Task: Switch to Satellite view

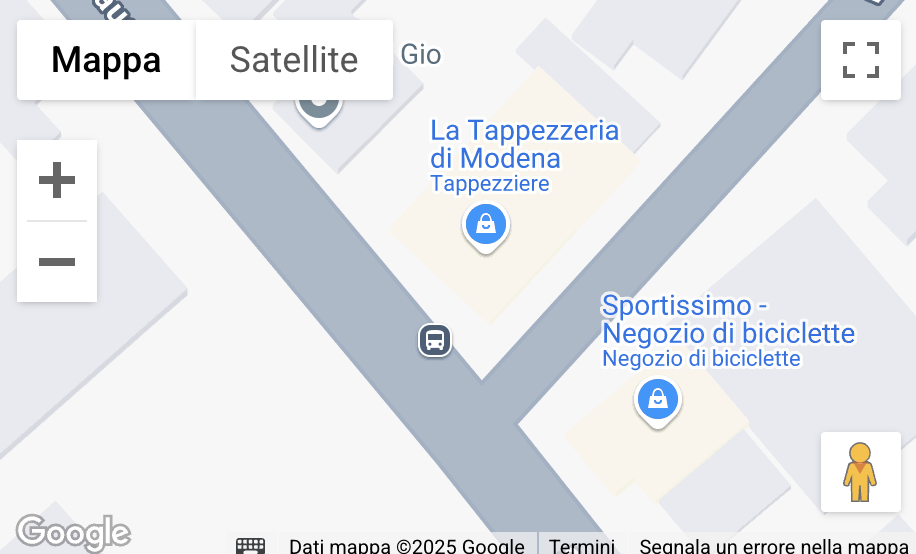Action: coord(294,60)
